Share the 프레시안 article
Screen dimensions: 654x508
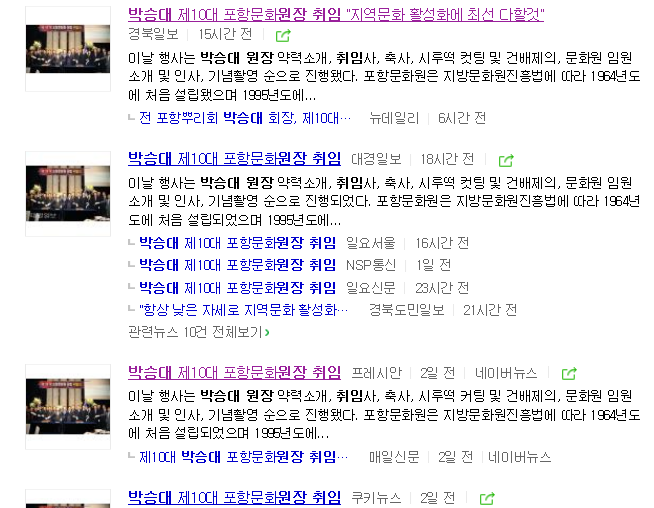(x=569, y=374)
